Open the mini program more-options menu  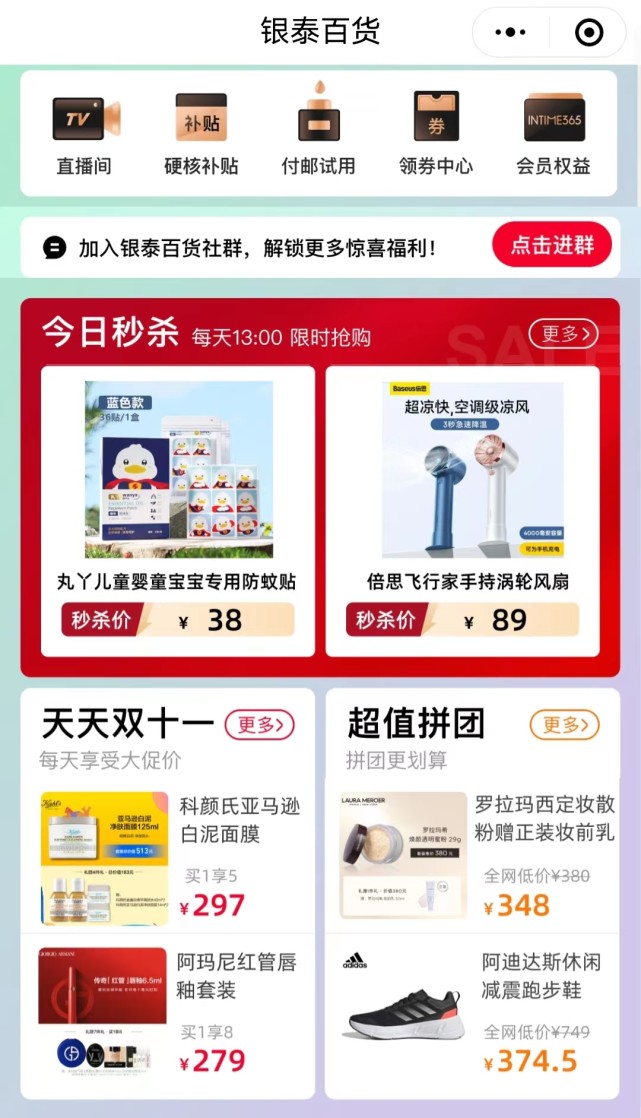[x=510, y=33]
